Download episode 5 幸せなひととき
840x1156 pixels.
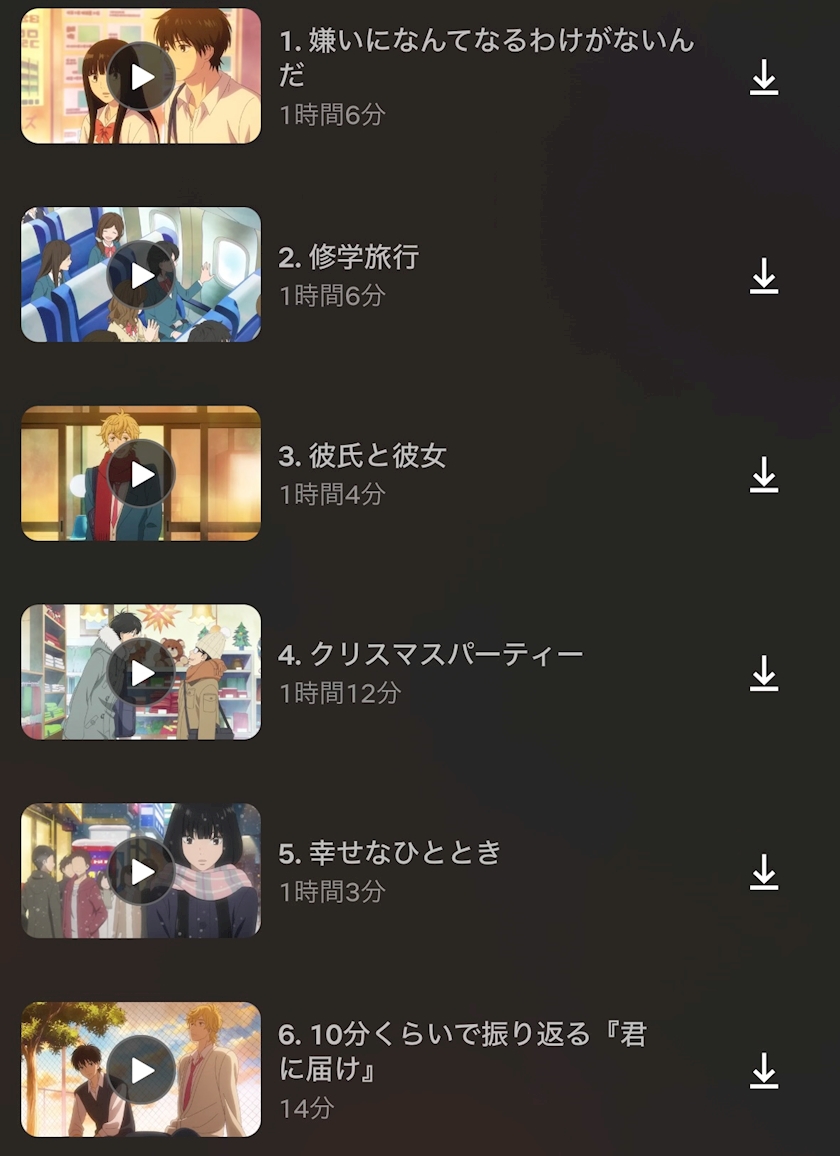[x=764, y=872]
